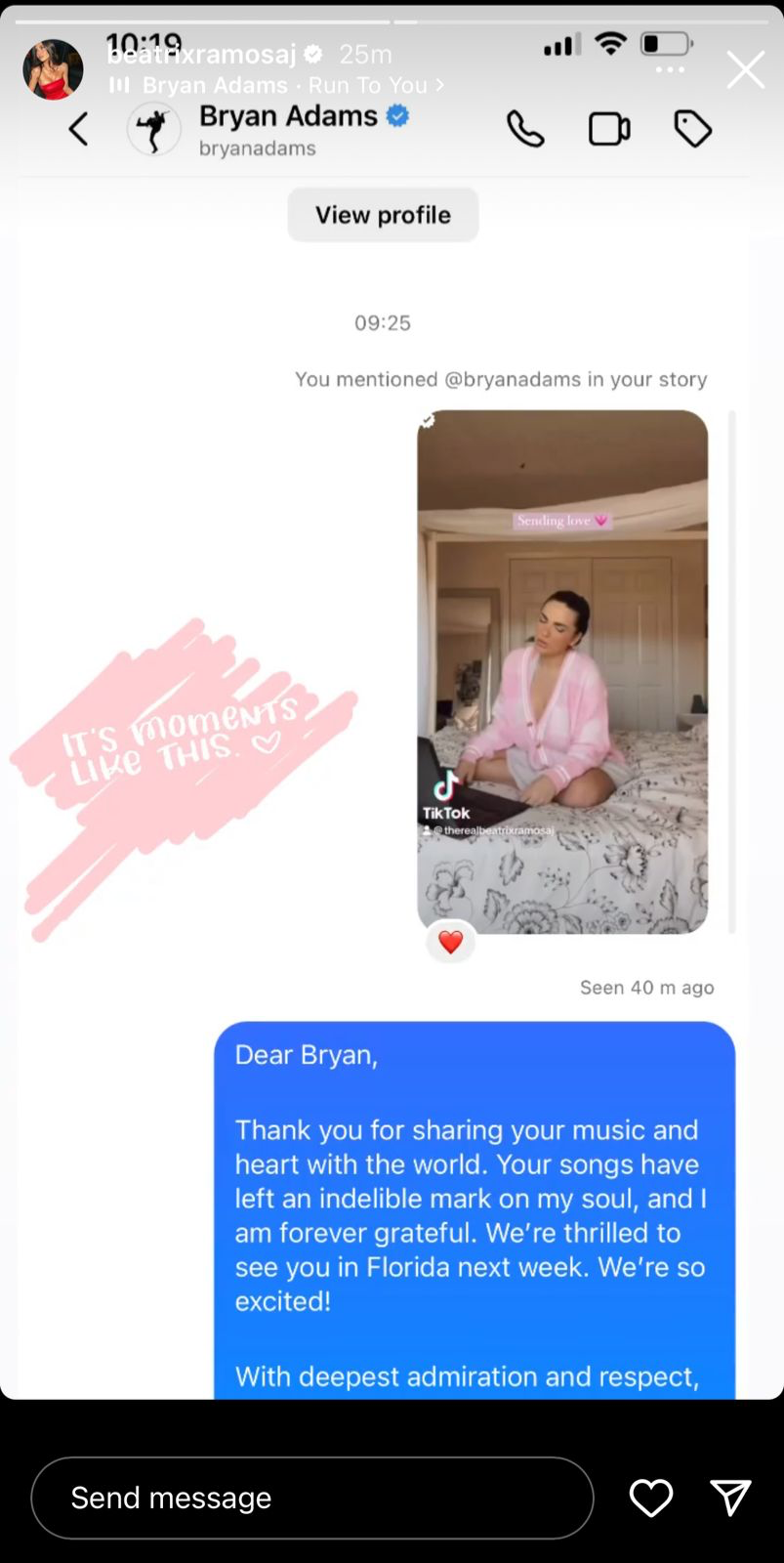Open beatrixramosaj's profile picture
Viewport: 784px width, 1563px height.
[x=53, y=69]
